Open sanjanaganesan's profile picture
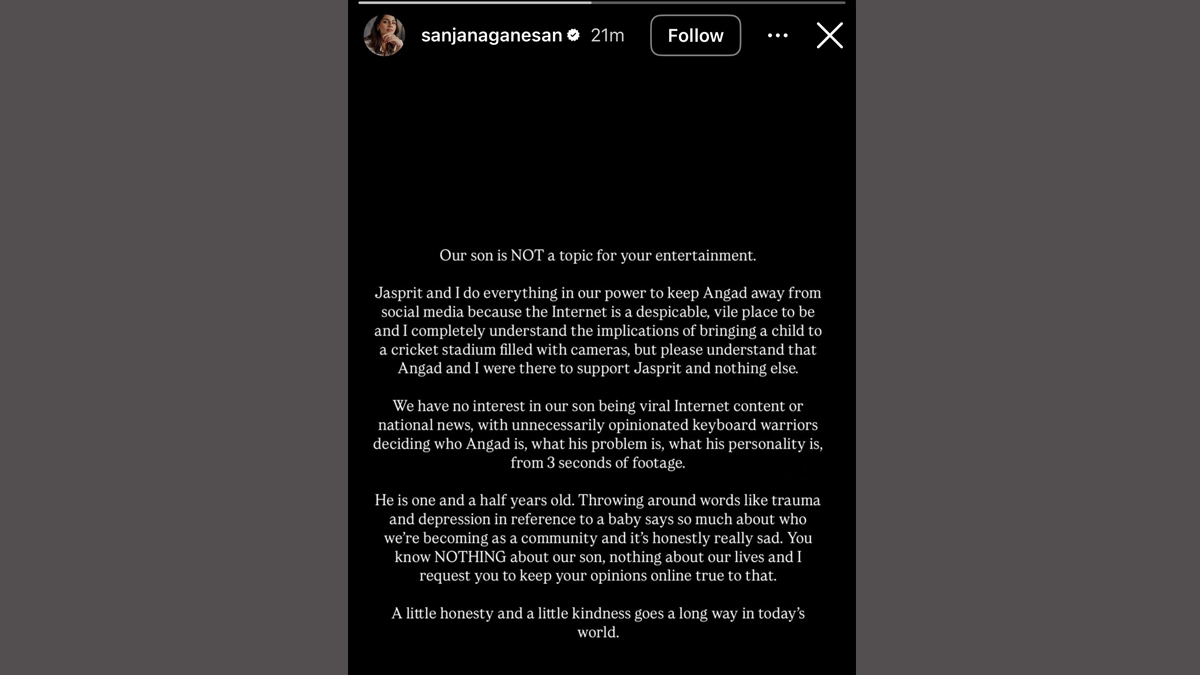Image resolution: width=1200 pixels, height=675 pixels. pyautogui.click(x=384, y=36)
